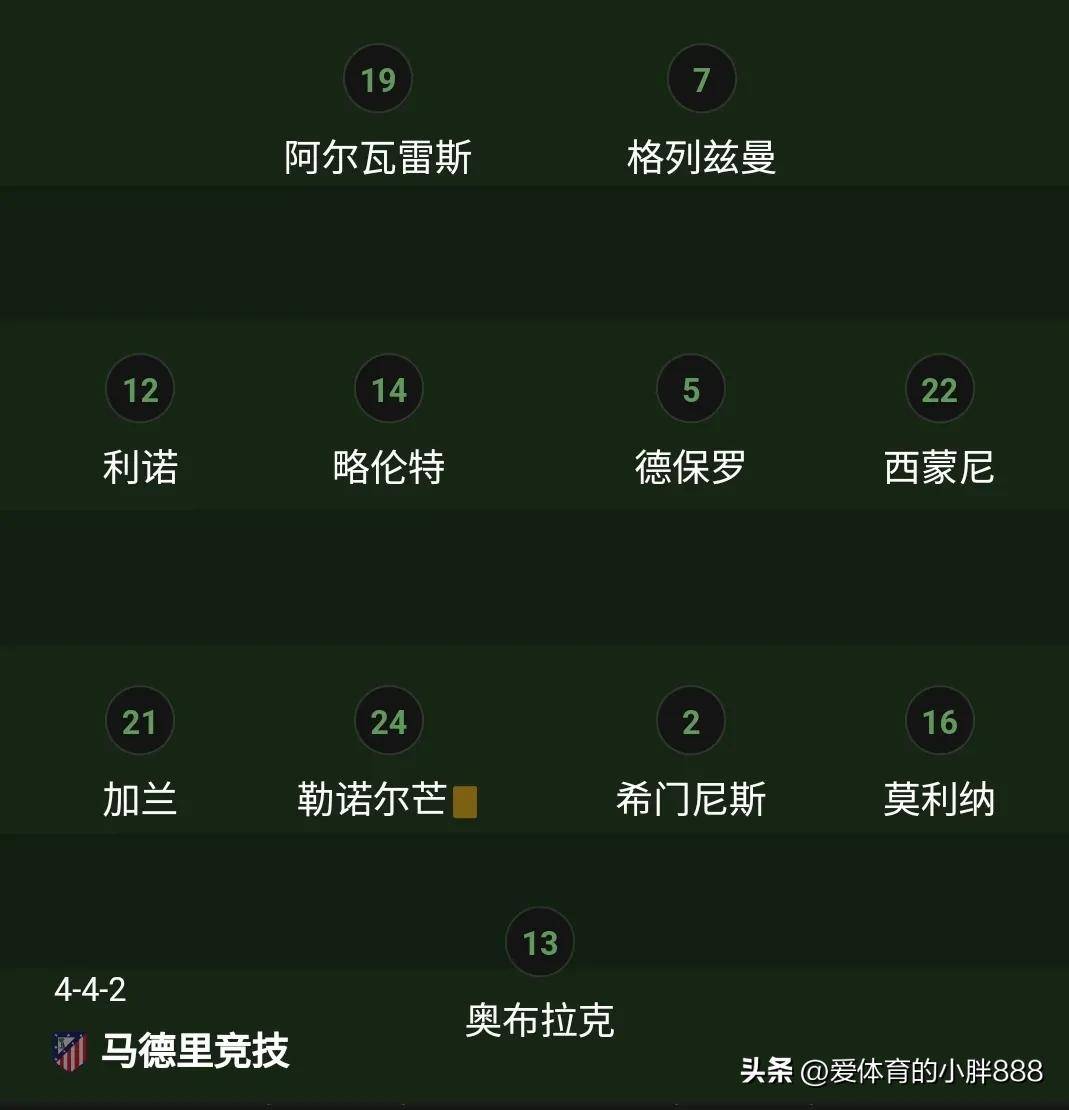View Galán, number 21
The image size is (1069, 1110).
pyautogui.click(x=140, y=721)
